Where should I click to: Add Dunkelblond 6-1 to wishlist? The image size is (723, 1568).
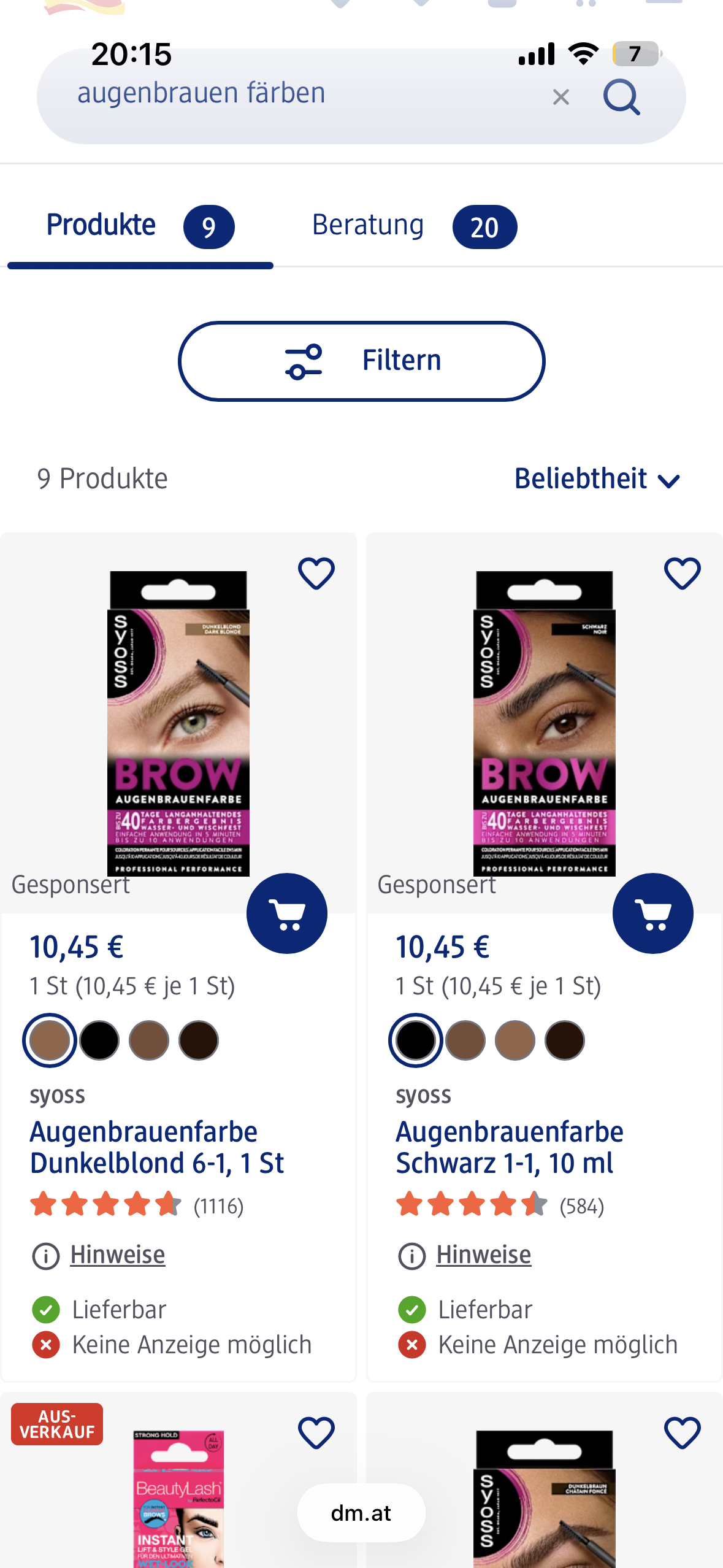click(316, 574)
